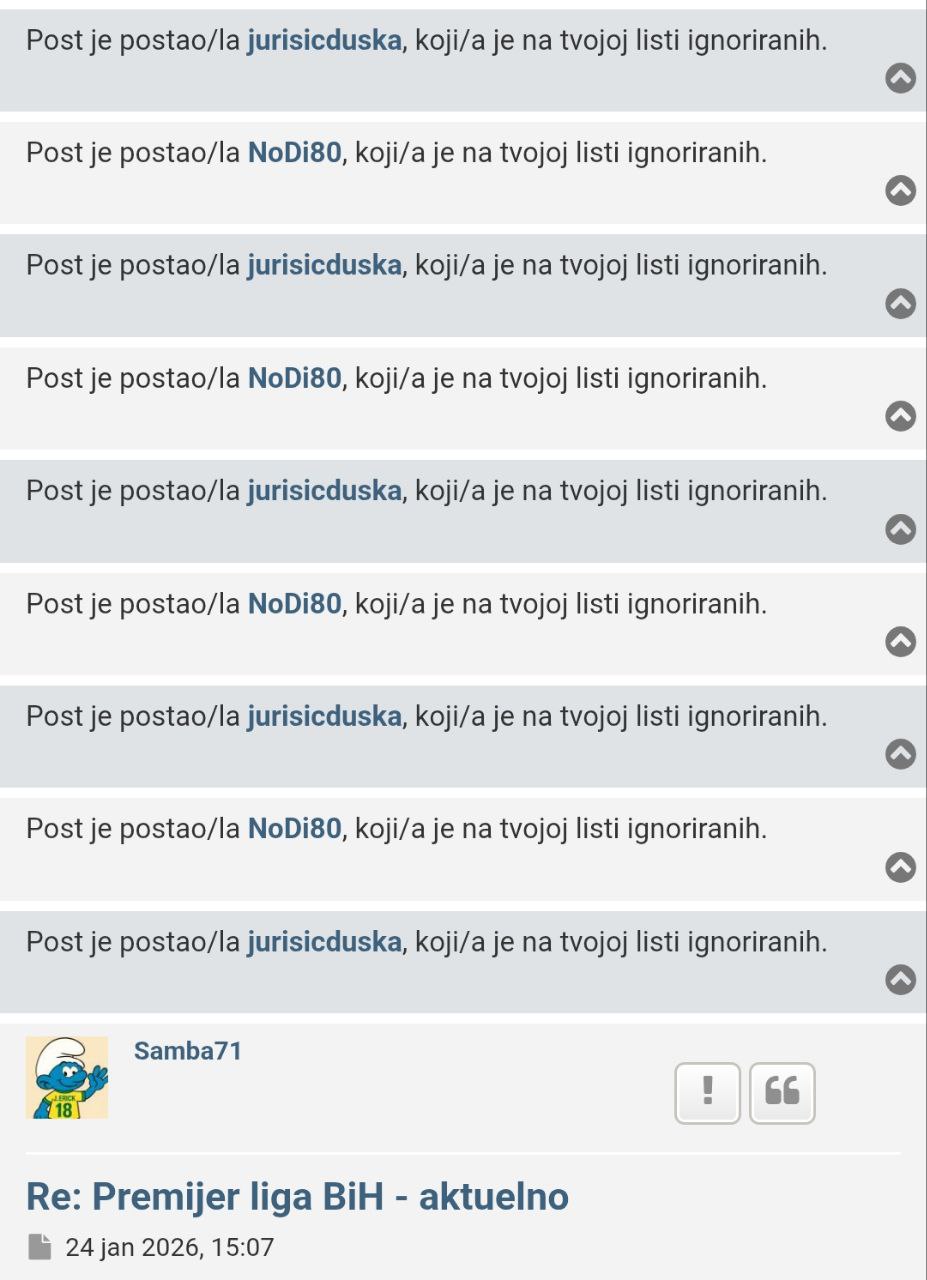Viewport: 927px width, 1280px height.
Task: Tap Samba71's Smurf avatar
Action: [x=67, y=1077]
